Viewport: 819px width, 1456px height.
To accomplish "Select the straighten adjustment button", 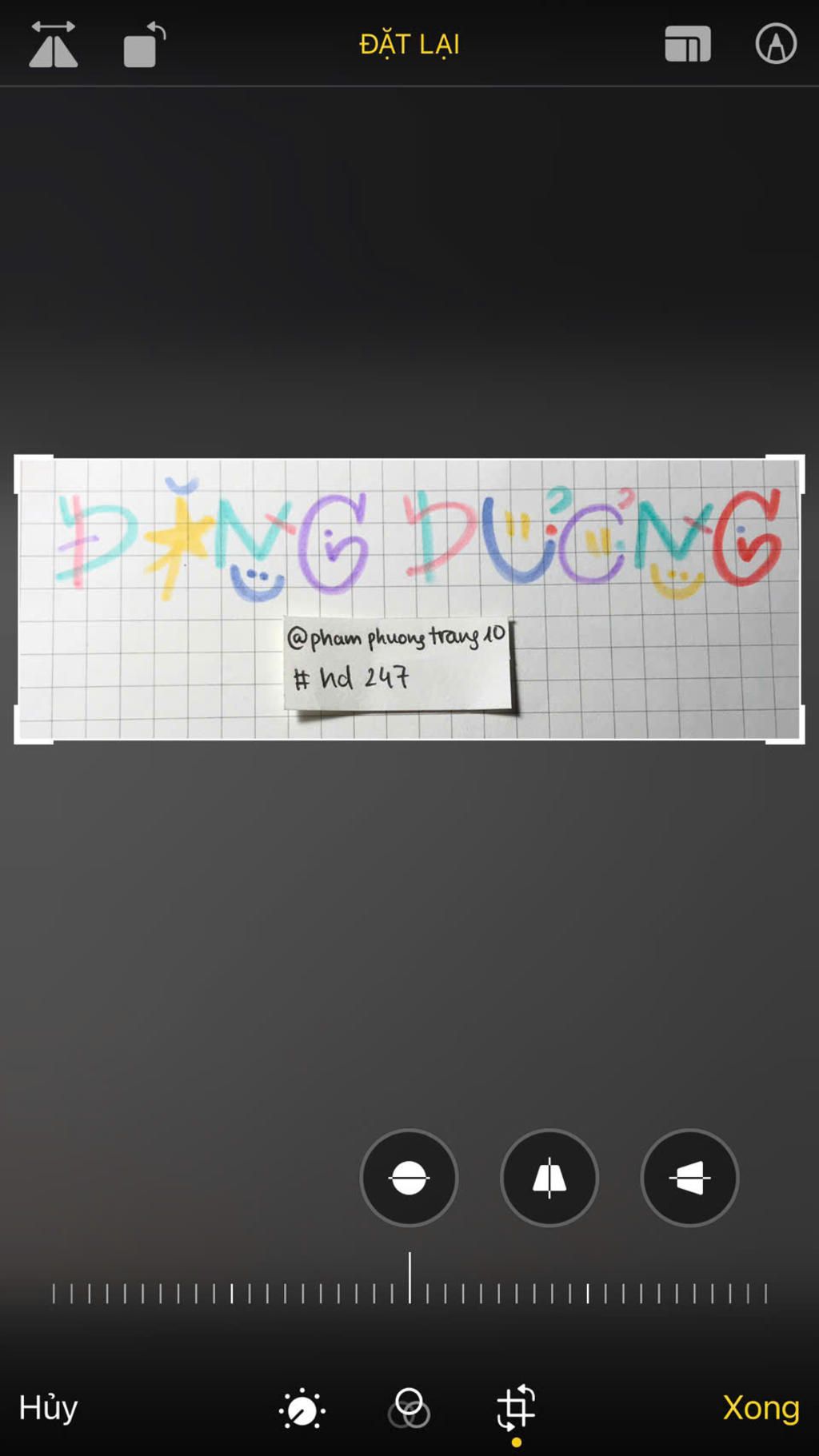I will coord(409,1178).
